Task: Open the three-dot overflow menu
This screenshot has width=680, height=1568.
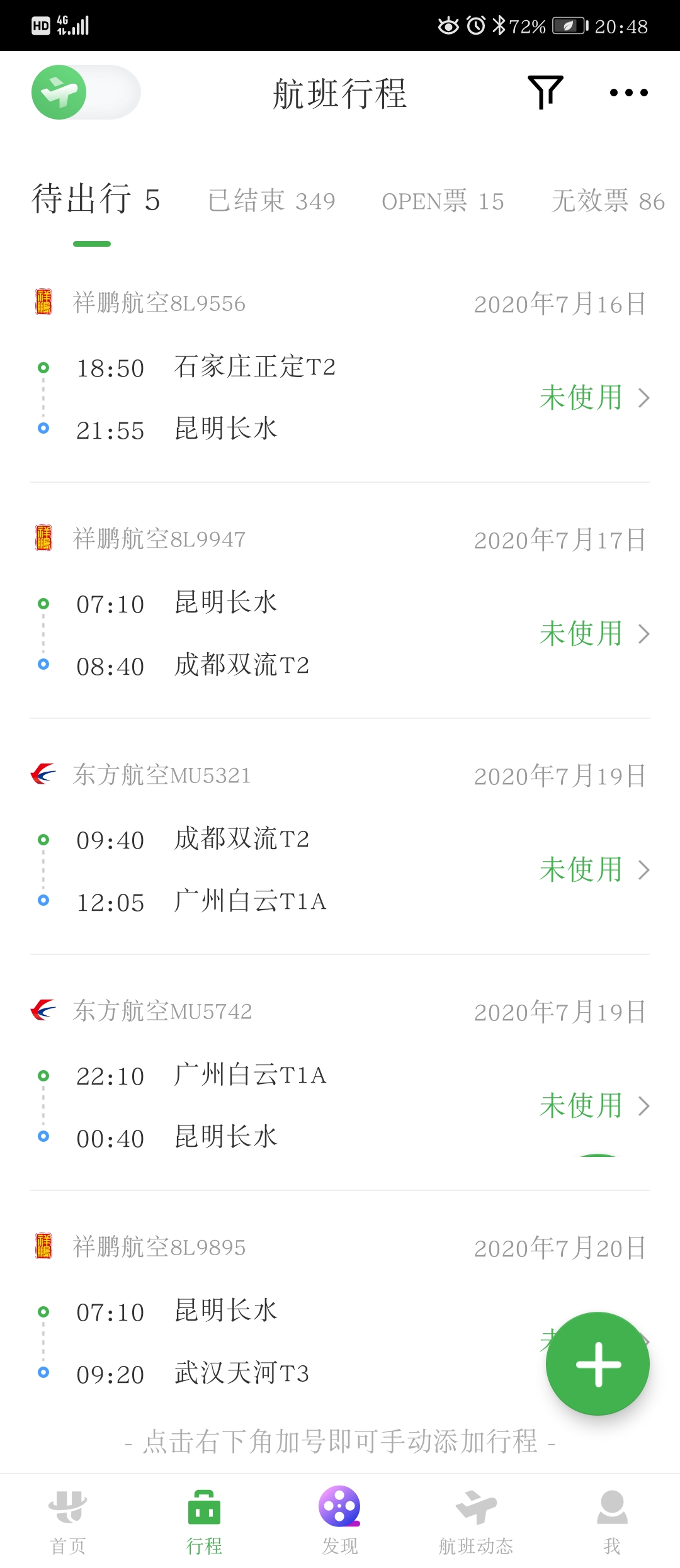Action: tap(628, 93)
